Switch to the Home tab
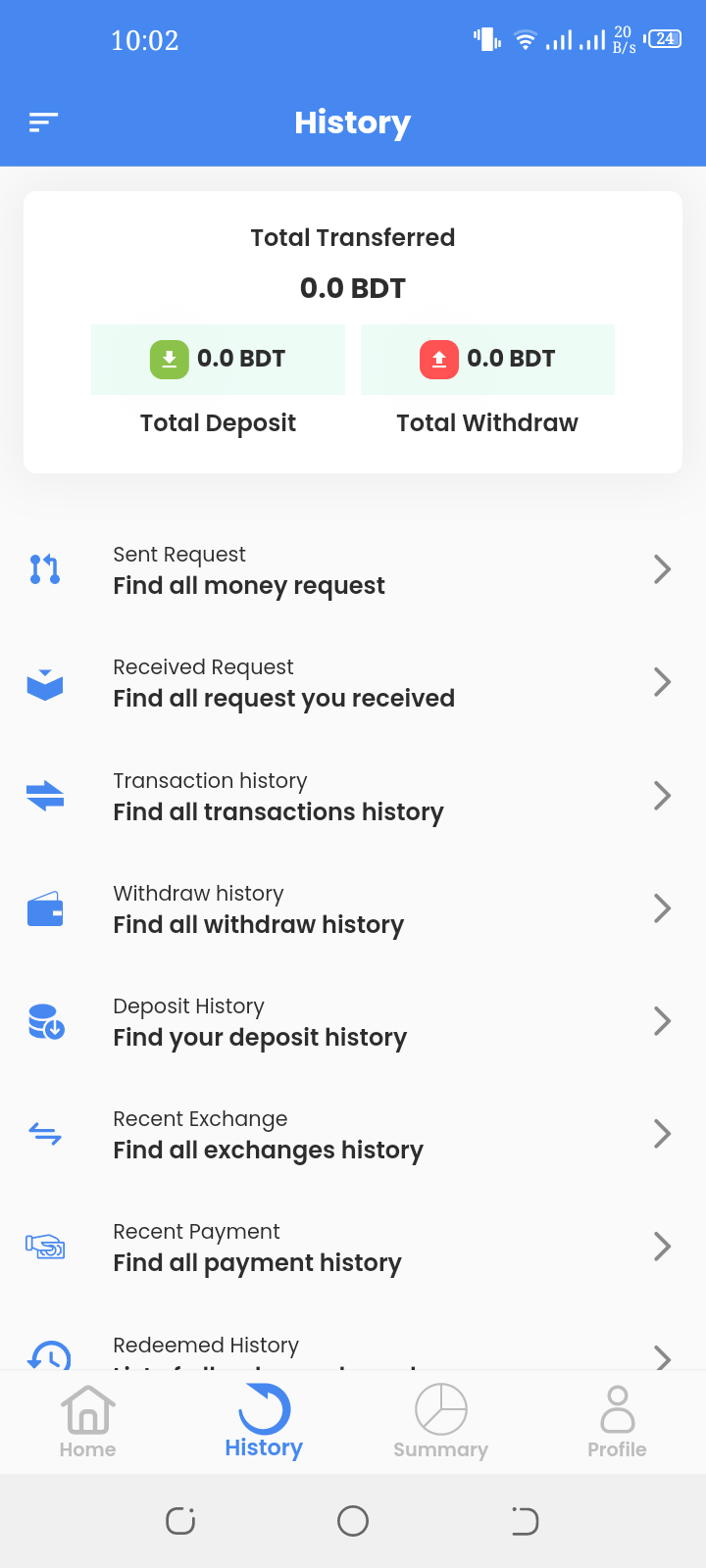The width and height of the screenshot is (706, 1568). [88, 1422]
